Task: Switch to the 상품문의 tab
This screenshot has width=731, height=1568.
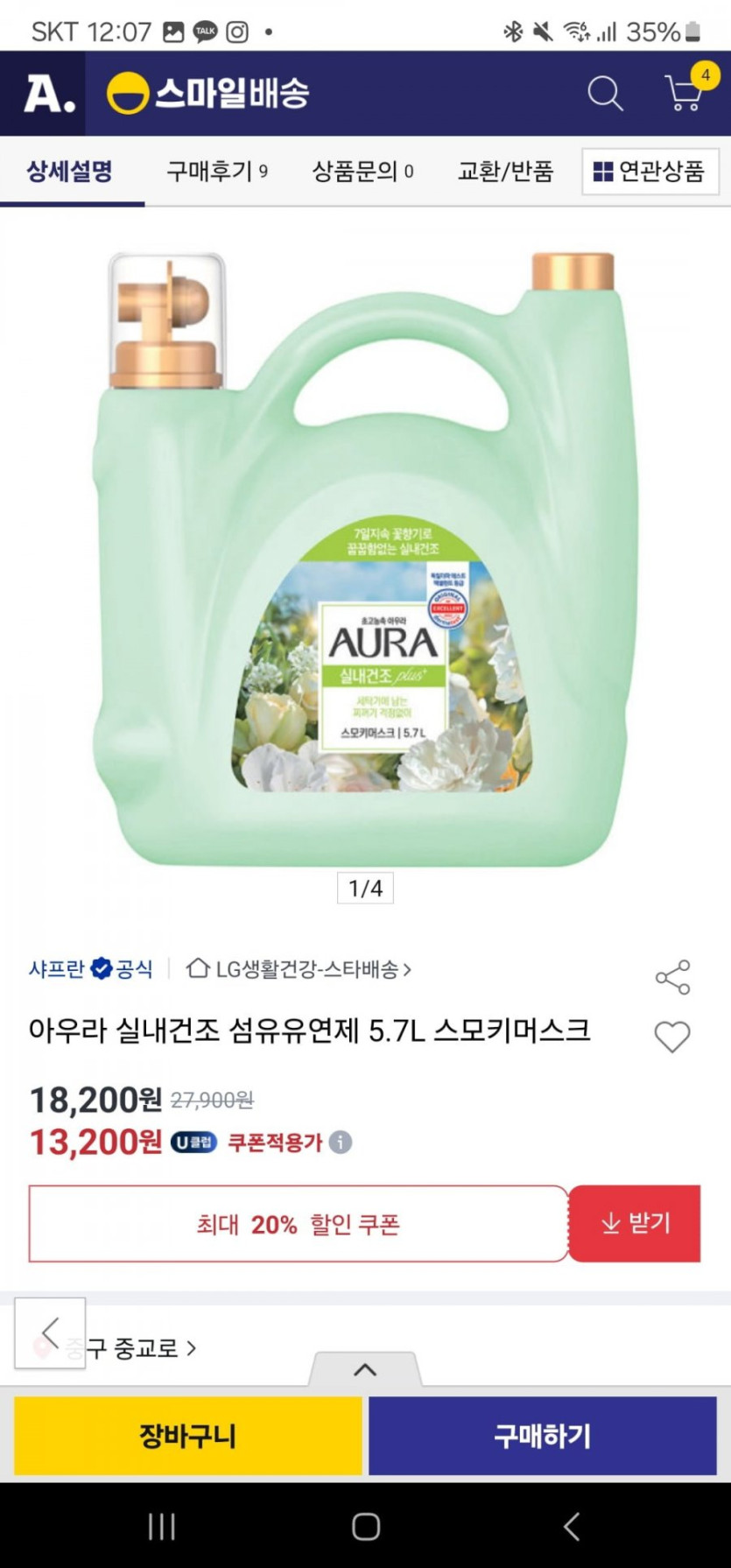Action: pos(362,171)
